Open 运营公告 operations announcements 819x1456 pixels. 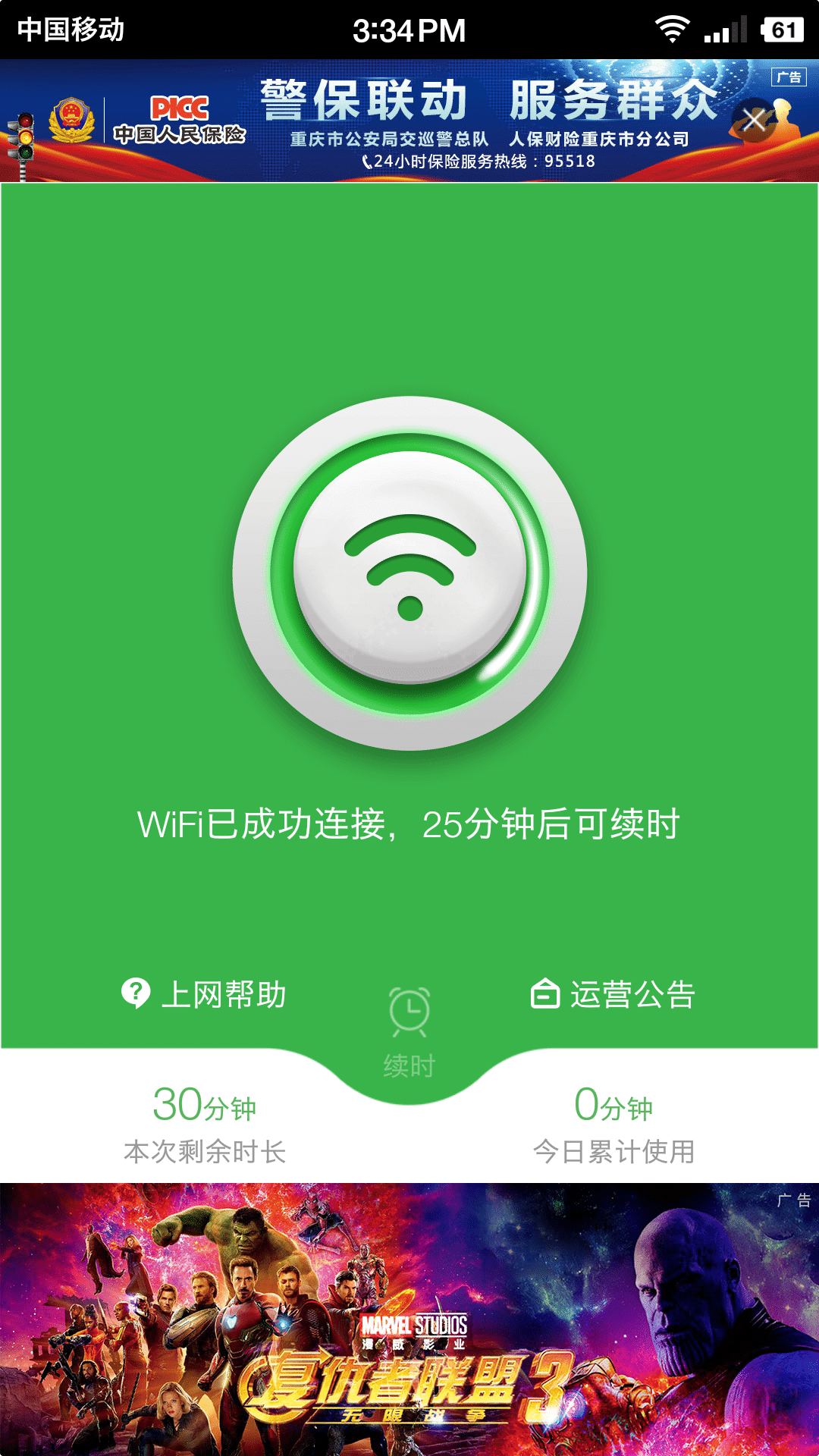[x=613, y=993]
